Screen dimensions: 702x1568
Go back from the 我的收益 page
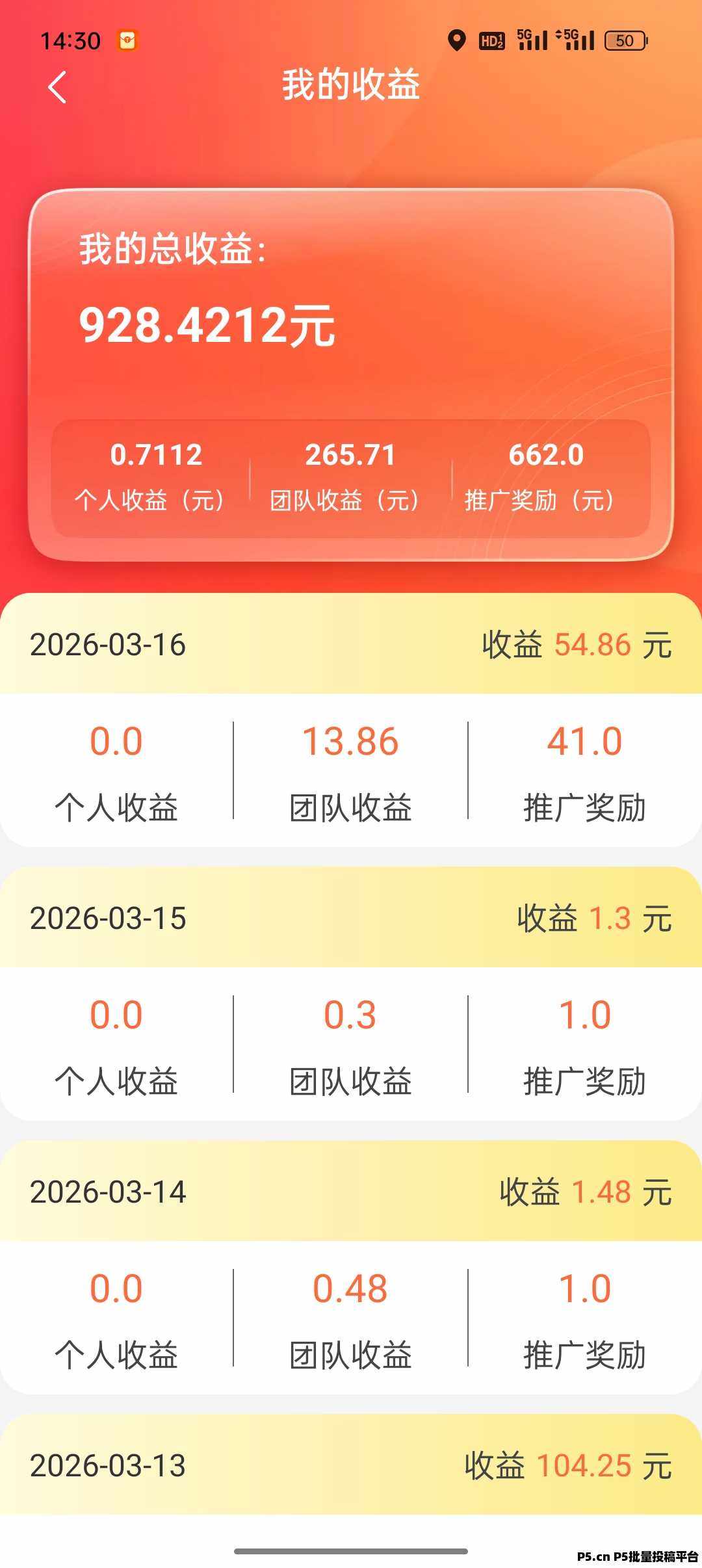pos(57,87)
